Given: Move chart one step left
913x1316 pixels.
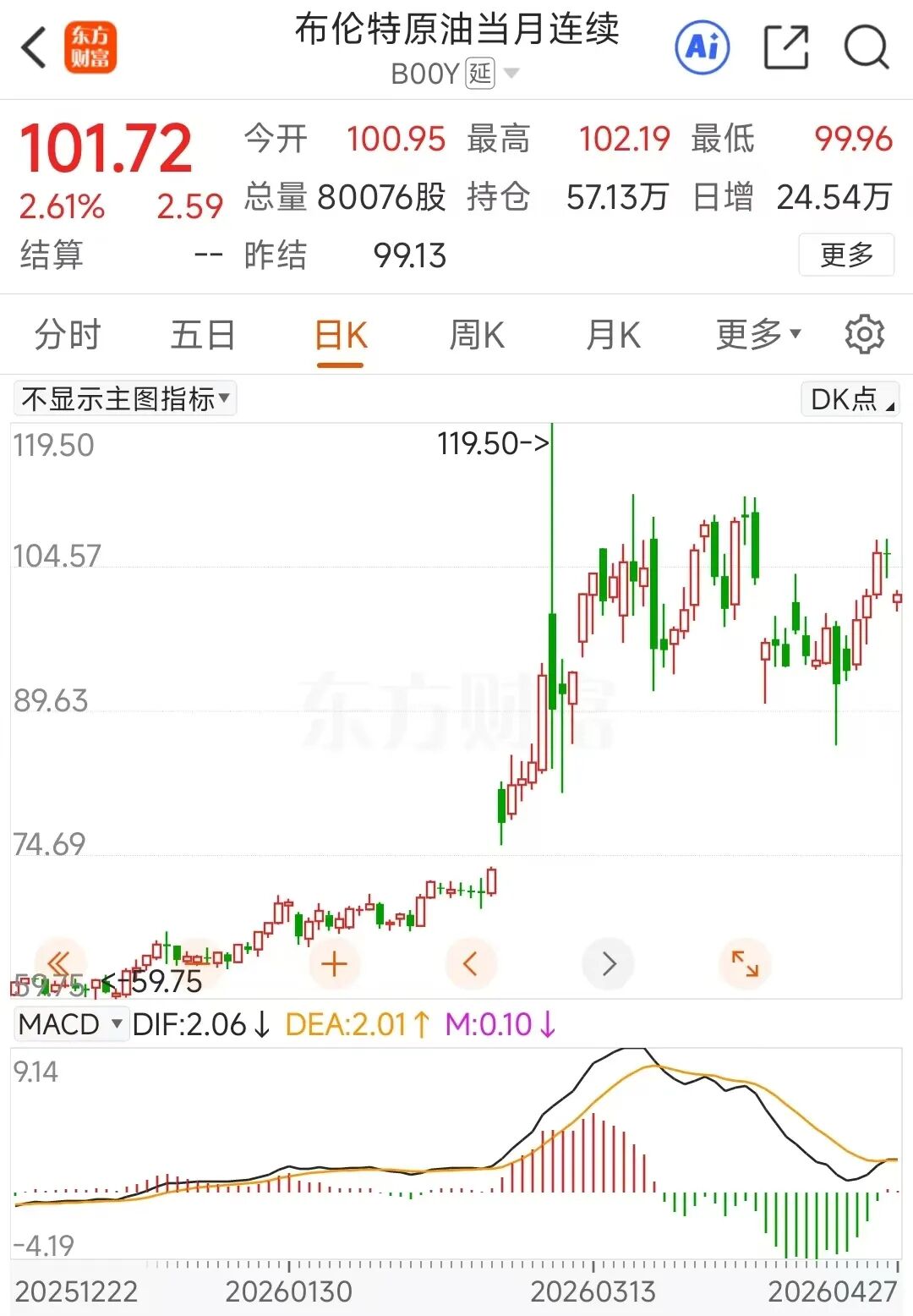Looking at the screenshot, I should click(471, 964).
